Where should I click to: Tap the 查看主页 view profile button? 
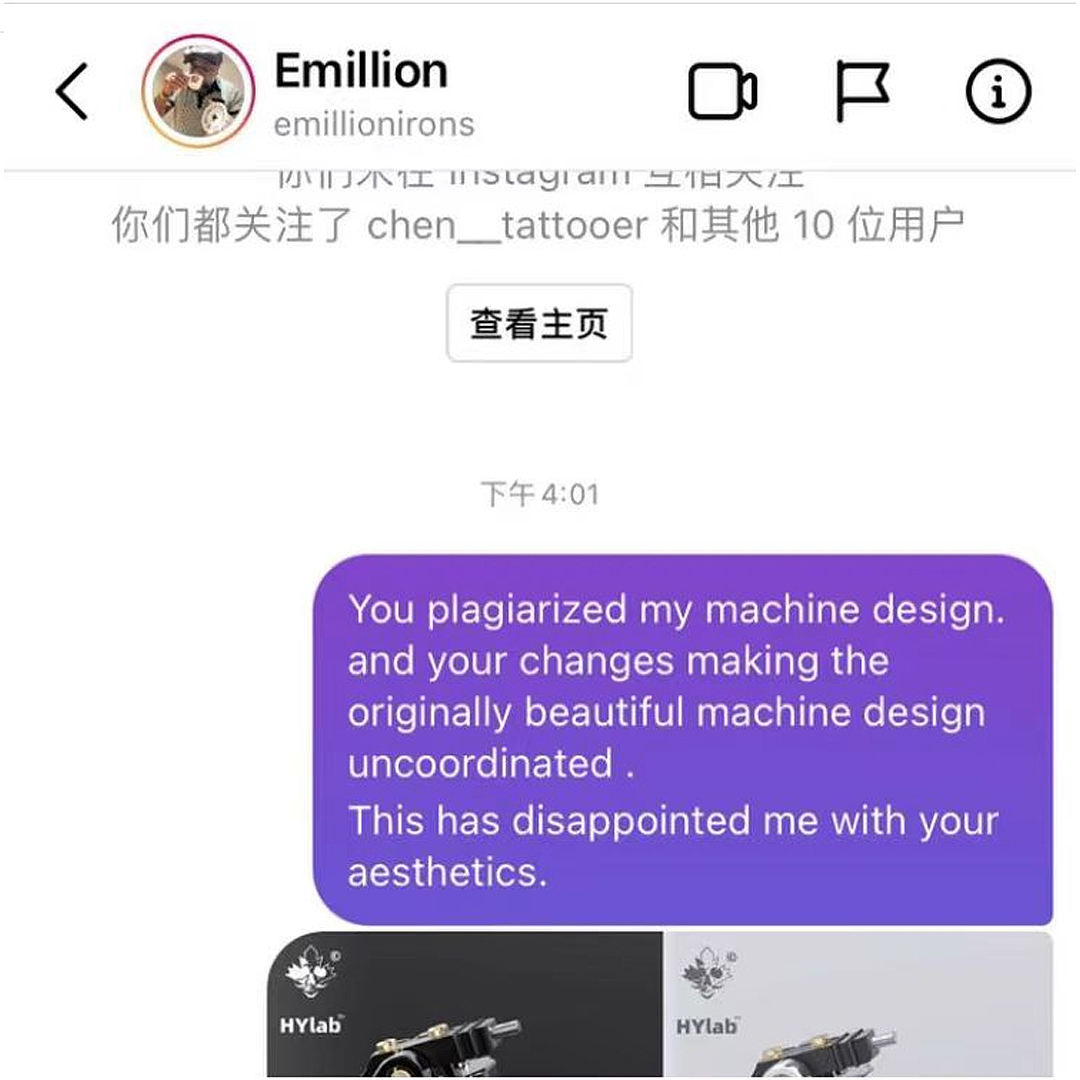click(x=539, y=324)
